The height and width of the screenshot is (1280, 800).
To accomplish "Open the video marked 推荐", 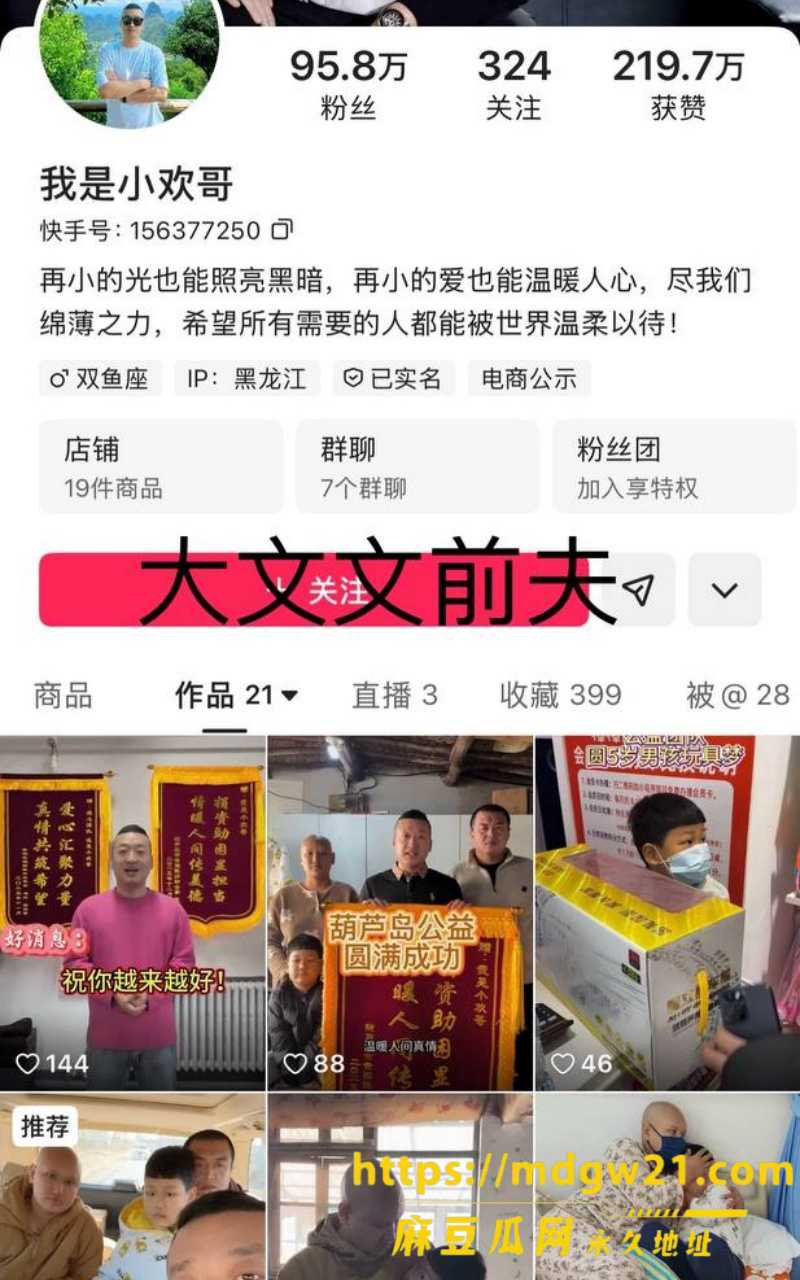I will (133, 1187).
